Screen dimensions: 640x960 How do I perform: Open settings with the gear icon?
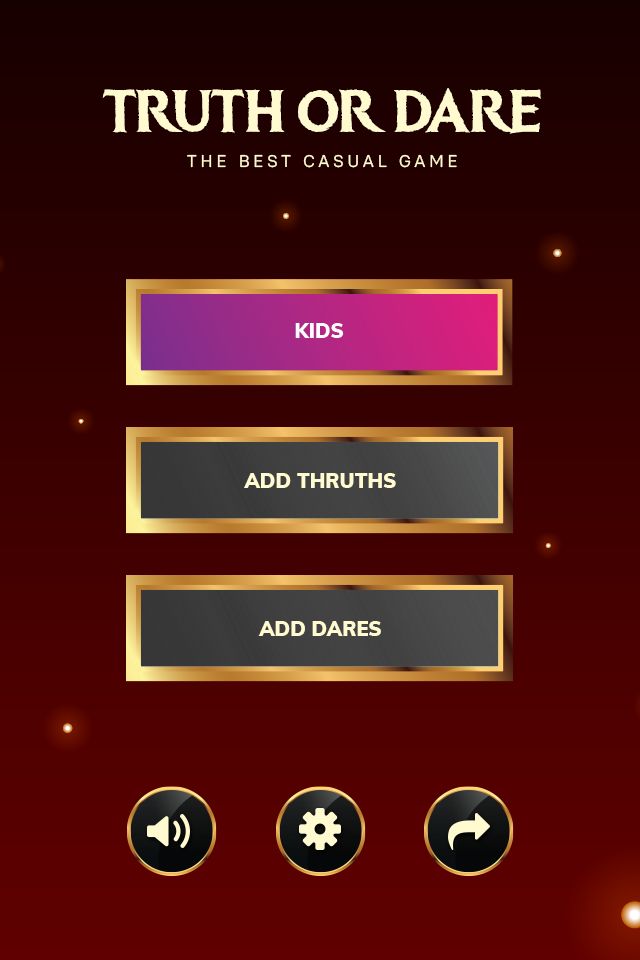(320, 831)
